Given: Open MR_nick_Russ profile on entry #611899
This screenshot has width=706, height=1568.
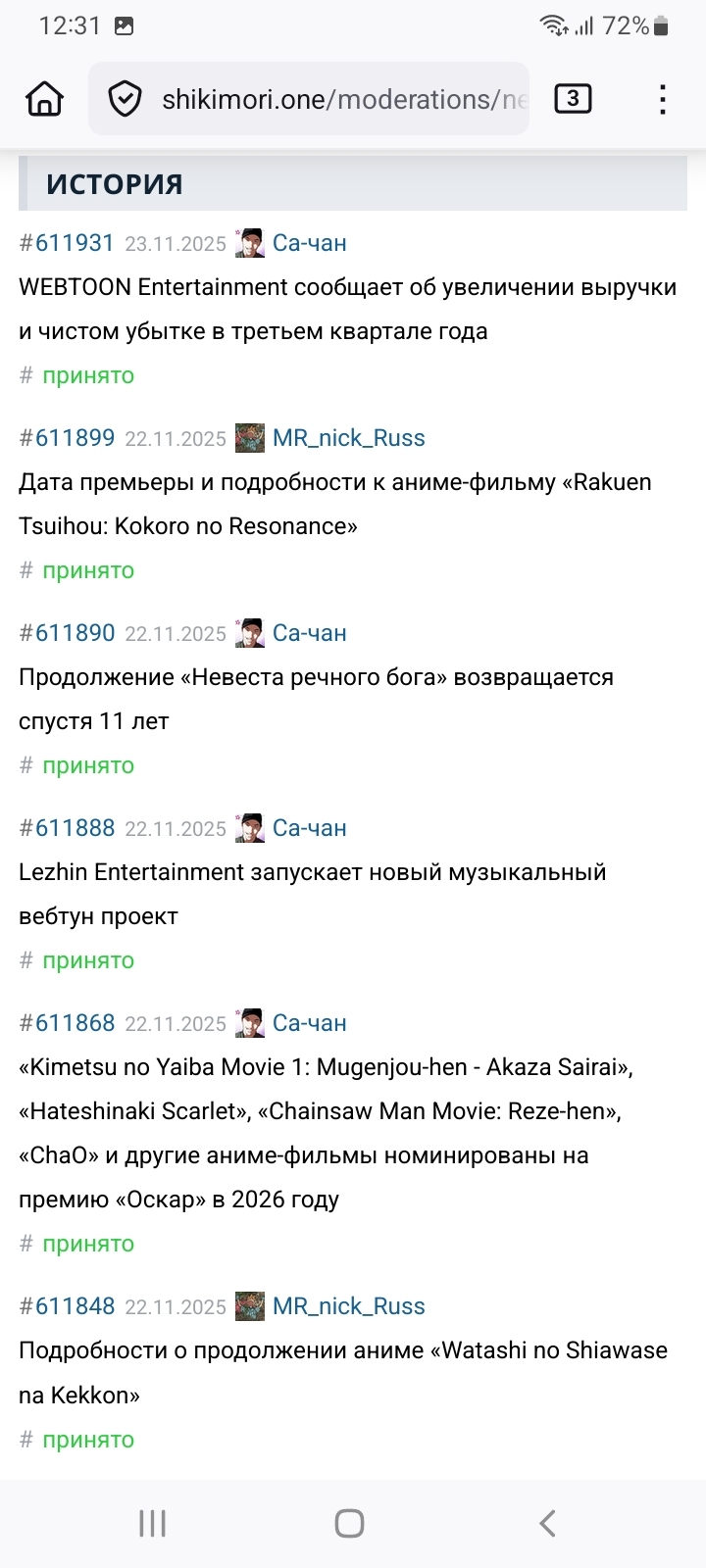Looking at the screenshot, I should click(x=348, y=438).
